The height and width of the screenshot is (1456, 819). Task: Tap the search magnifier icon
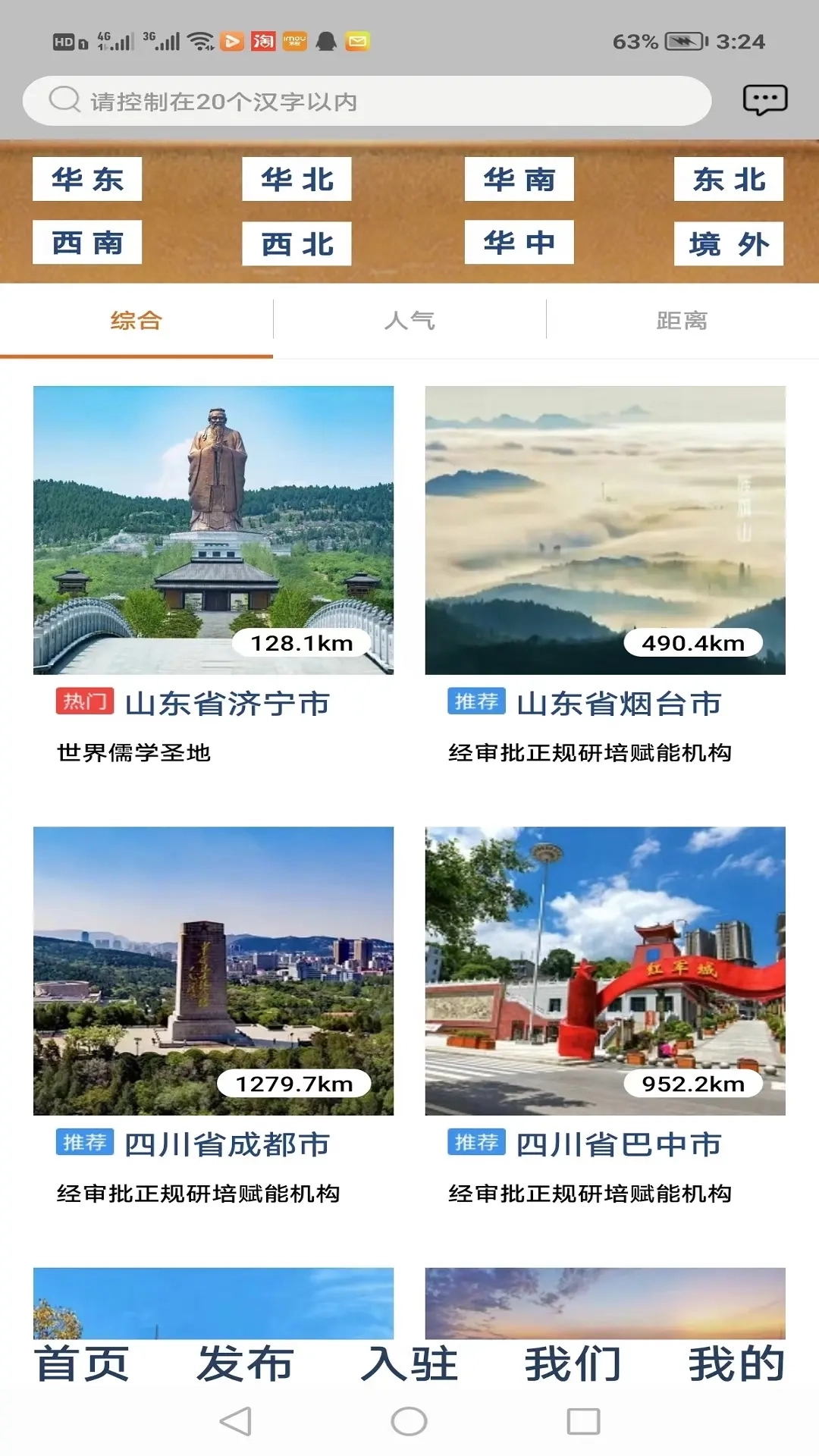tap(64, 98)
